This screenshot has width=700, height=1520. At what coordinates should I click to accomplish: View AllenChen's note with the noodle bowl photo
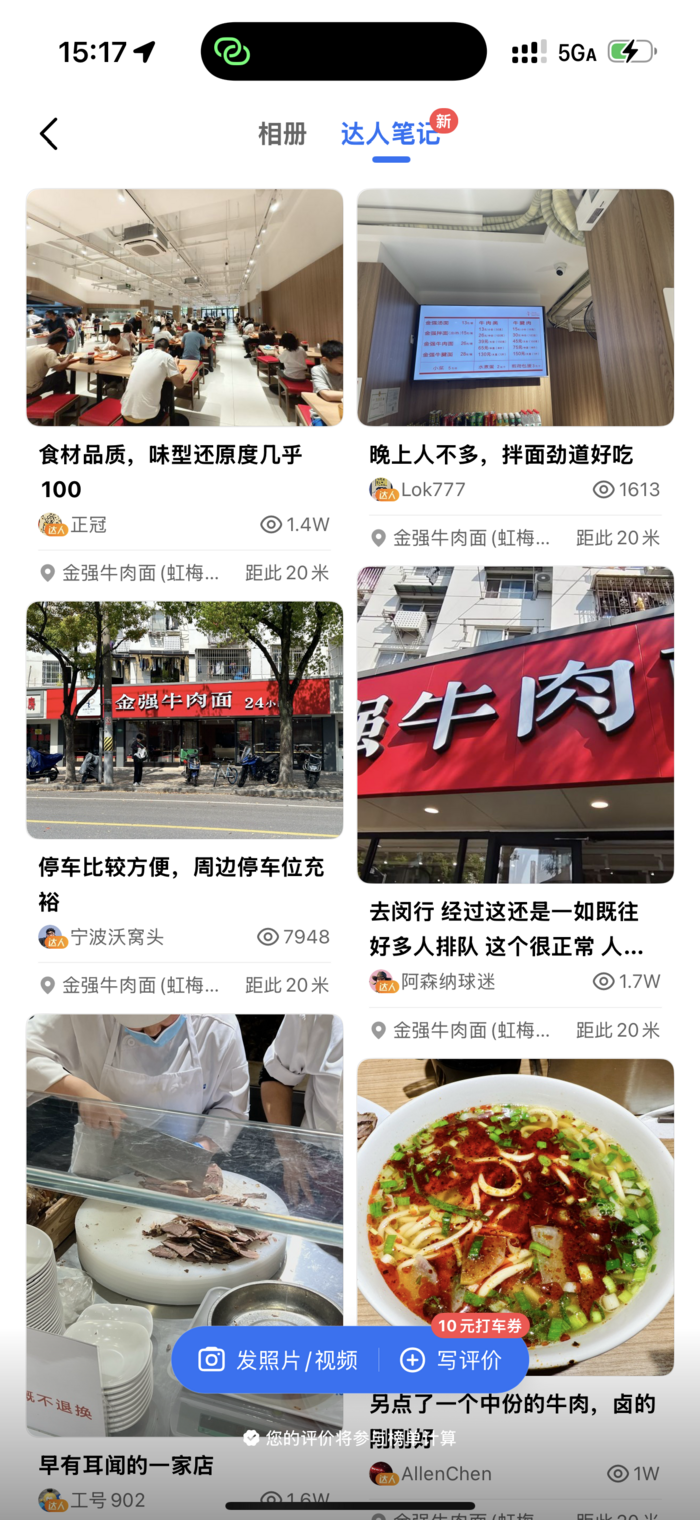[x=515, y=1200]
